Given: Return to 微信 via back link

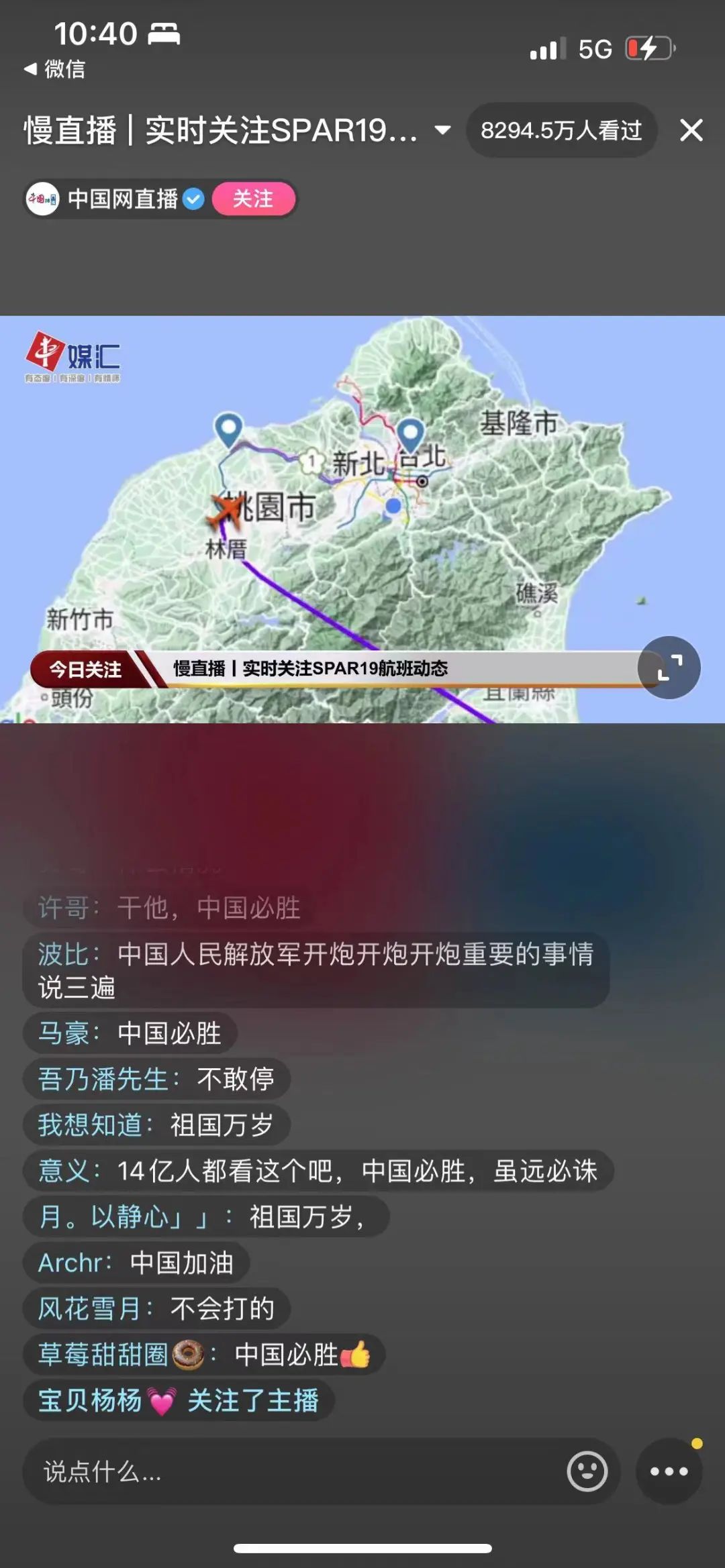Looking at the screenshot, I should [x=55, y=69].
